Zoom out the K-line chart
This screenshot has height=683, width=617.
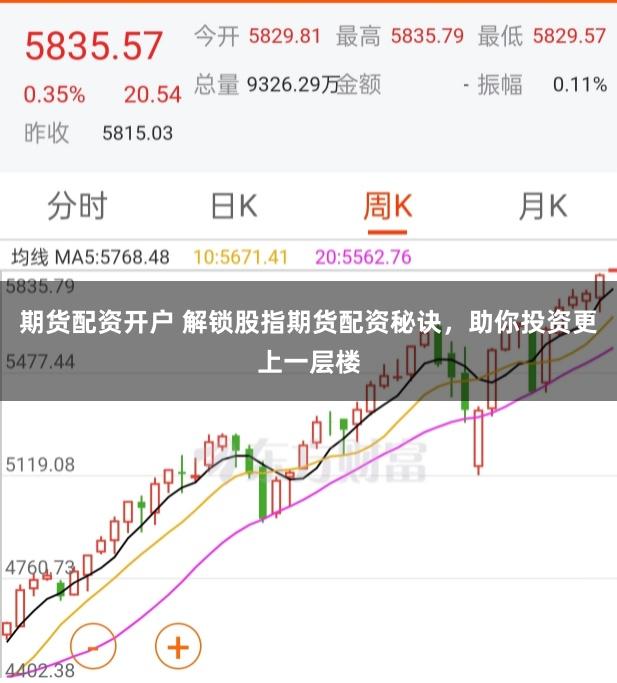click(x=94, y=647)
